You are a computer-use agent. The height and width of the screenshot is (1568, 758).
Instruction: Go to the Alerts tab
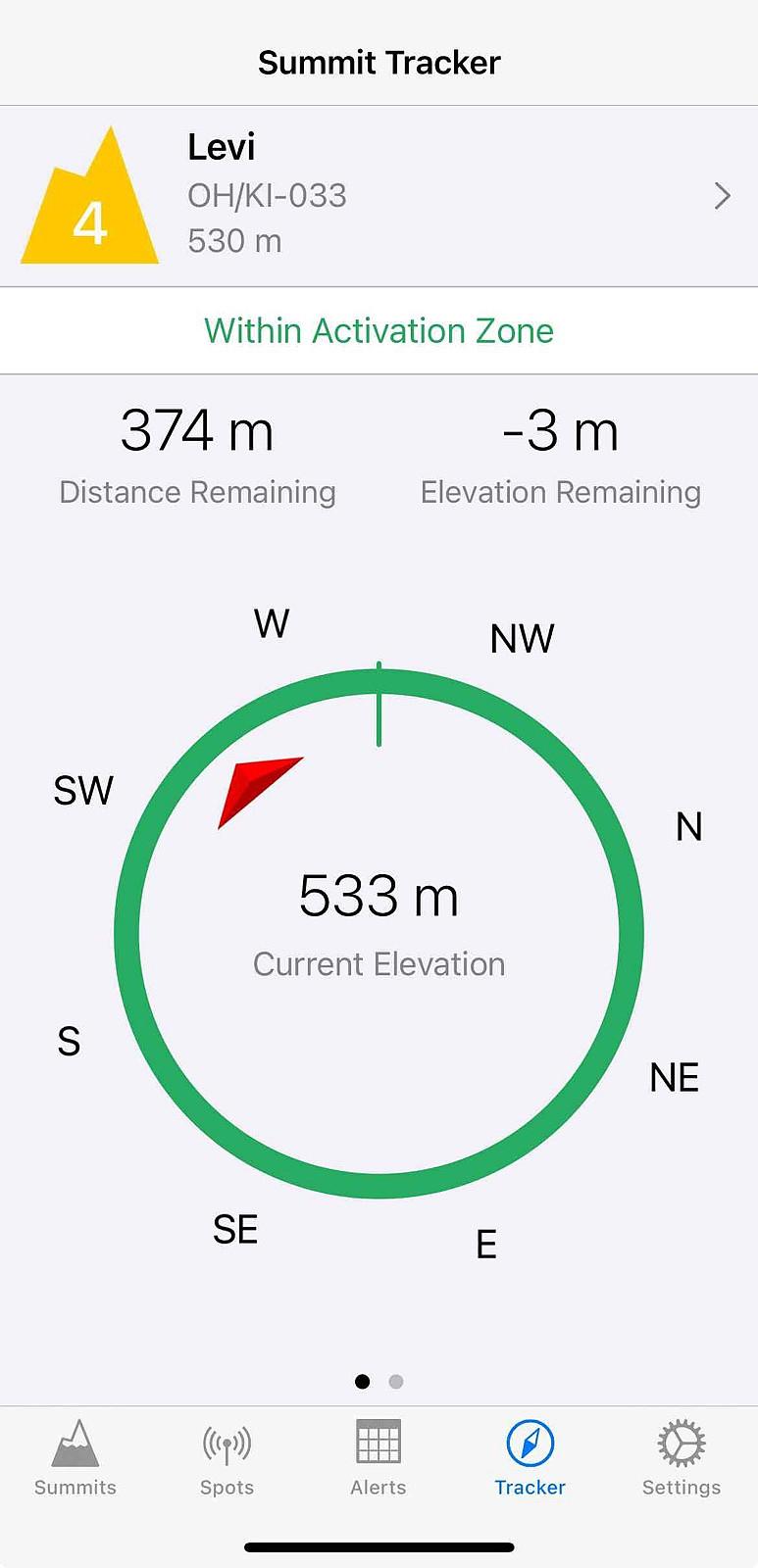click(x=379, y=1458)
